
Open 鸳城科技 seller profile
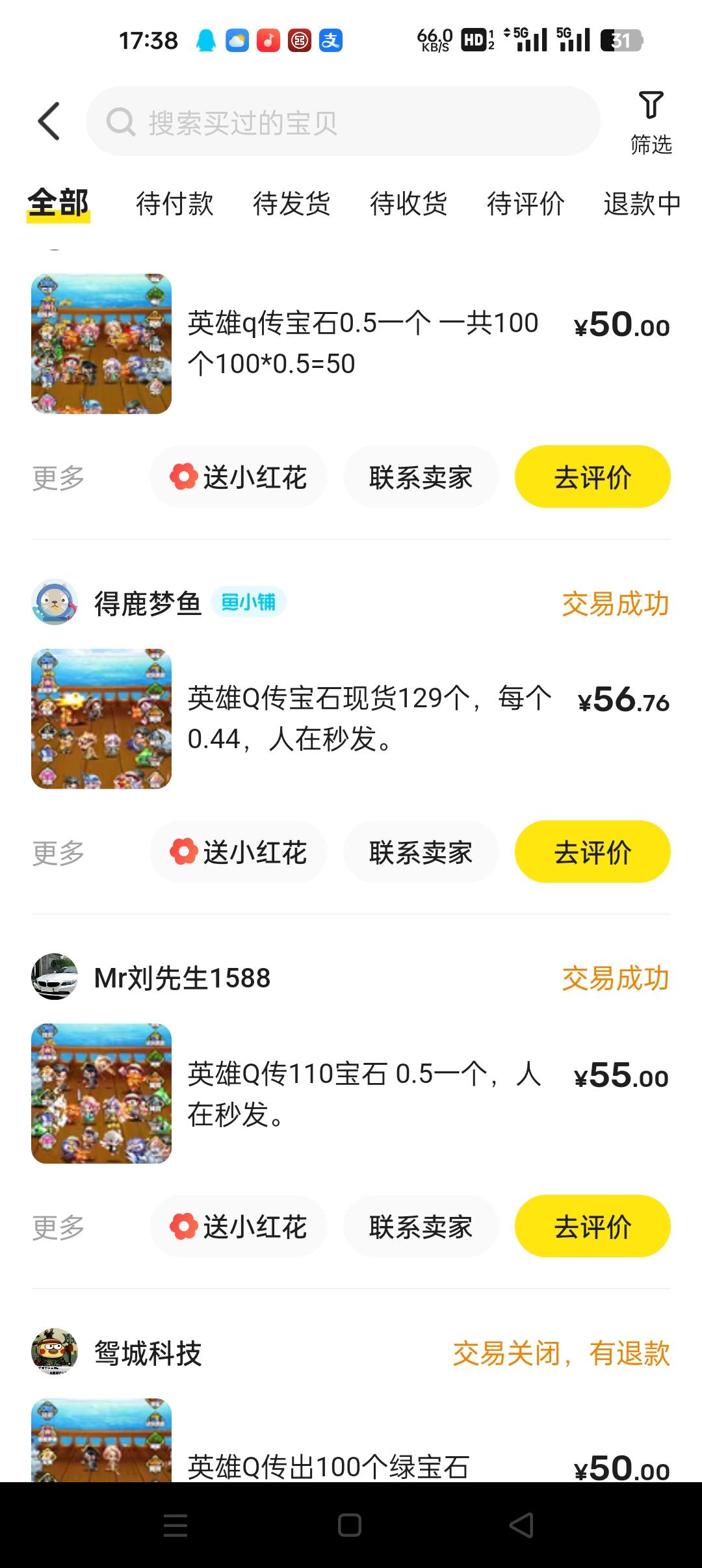[148, 1352]
